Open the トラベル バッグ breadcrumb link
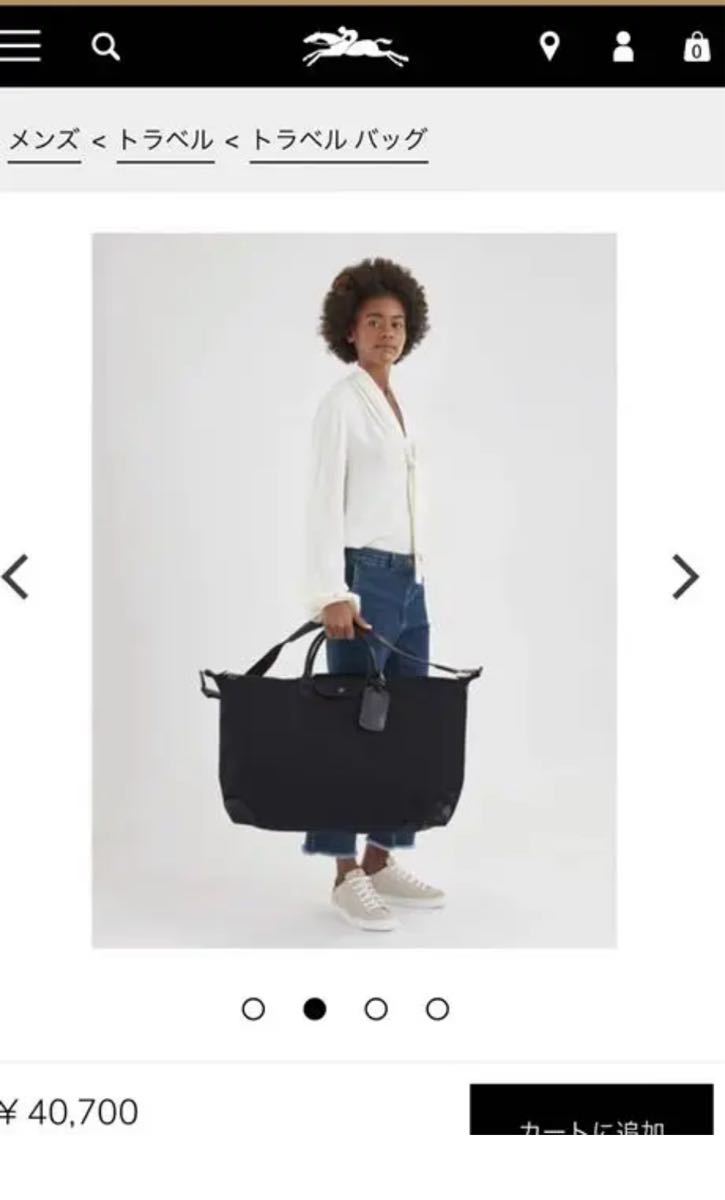Image resolution: width=725 pixels, height=1200 pixels. [338, 140]
